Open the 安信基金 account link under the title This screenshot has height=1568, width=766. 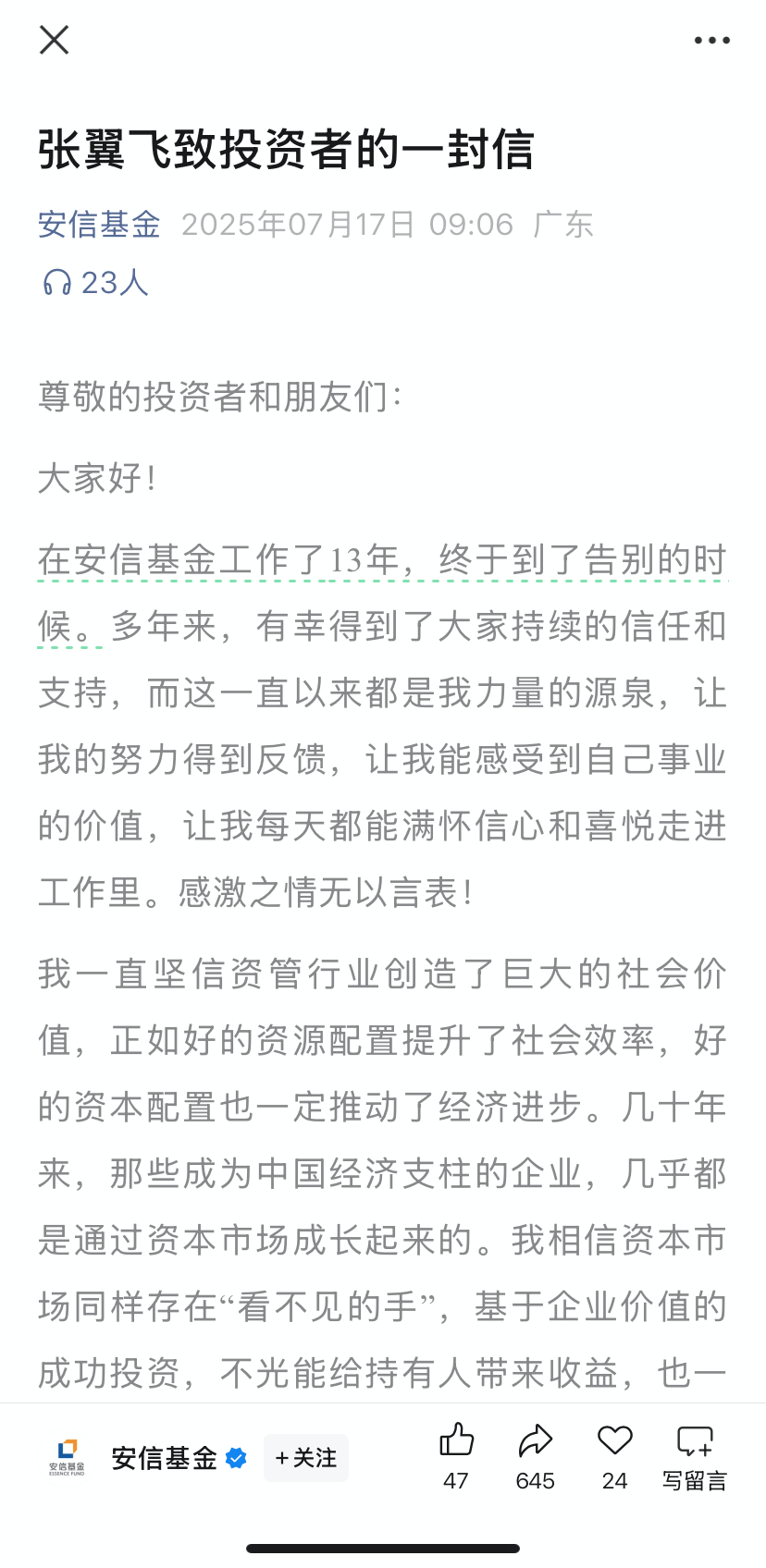pos(99,225)
